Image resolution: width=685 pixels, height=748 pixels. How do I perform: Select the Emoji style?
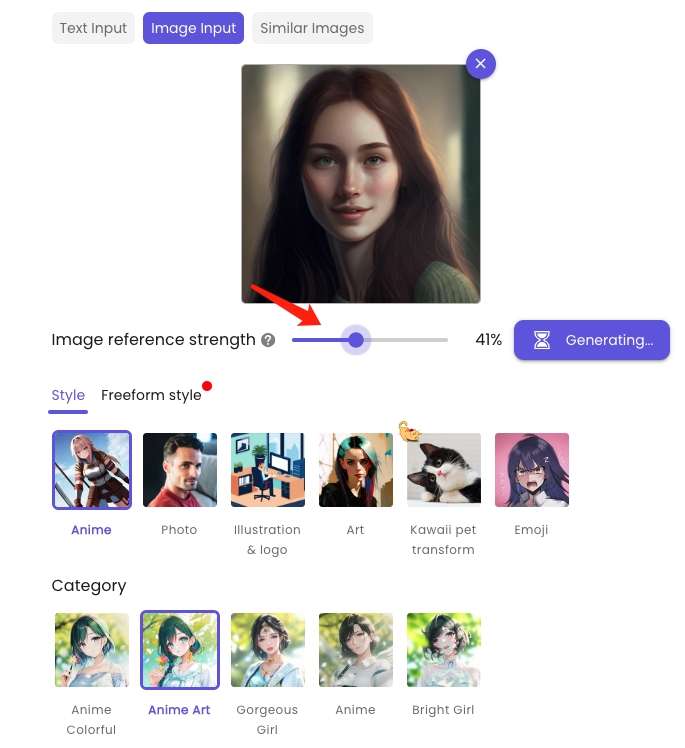pyautogui.click(x=531, y=470)
